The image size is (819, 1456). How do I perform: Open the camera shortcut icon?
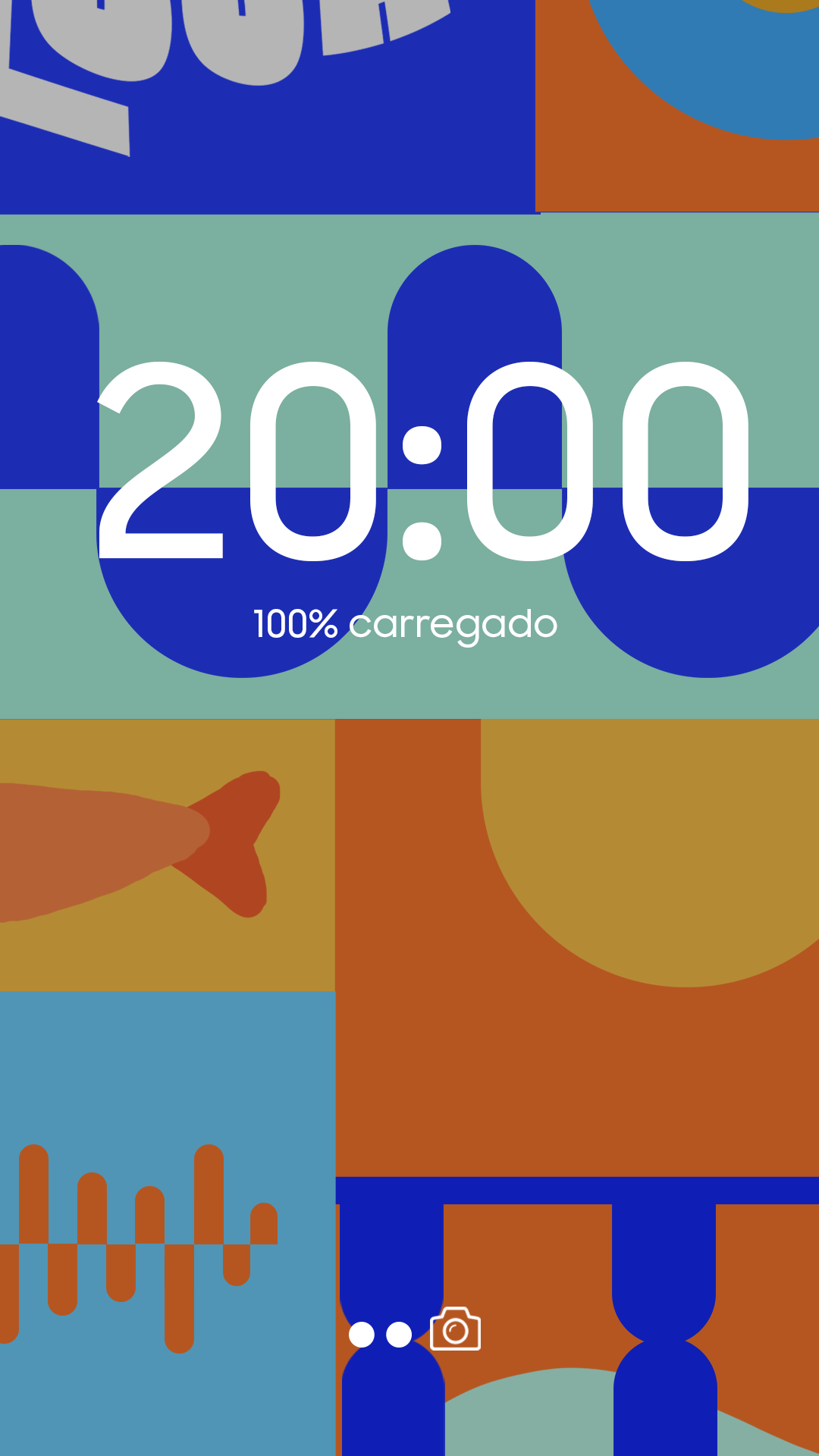pyautogui.click(x=455, y=1329)
